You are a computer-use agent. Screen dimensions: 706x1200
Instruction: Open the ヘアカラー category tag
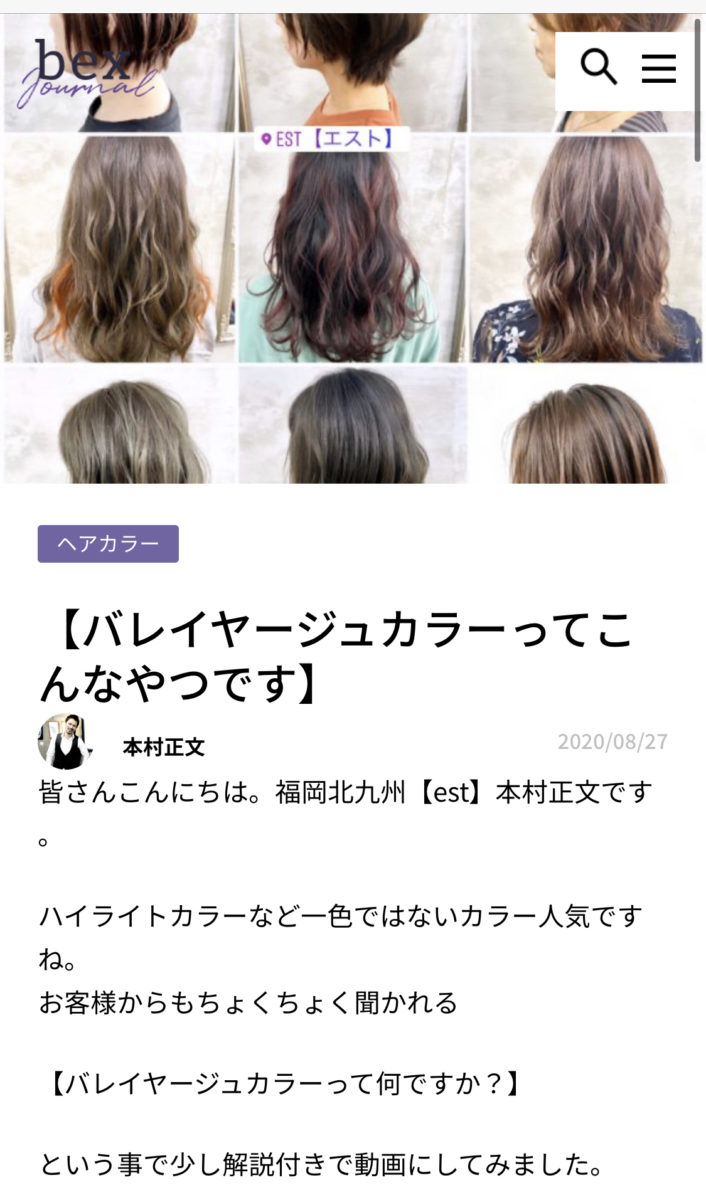click(x=108, y=544)
